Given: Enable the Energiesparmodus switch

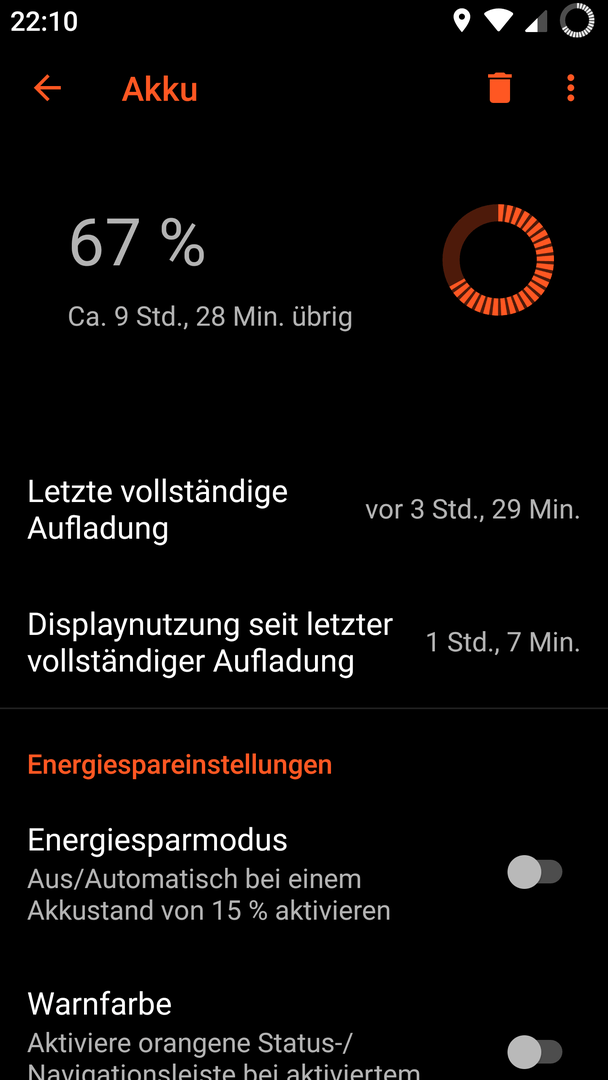Looking at the screenshot, I should coord(535,872).
